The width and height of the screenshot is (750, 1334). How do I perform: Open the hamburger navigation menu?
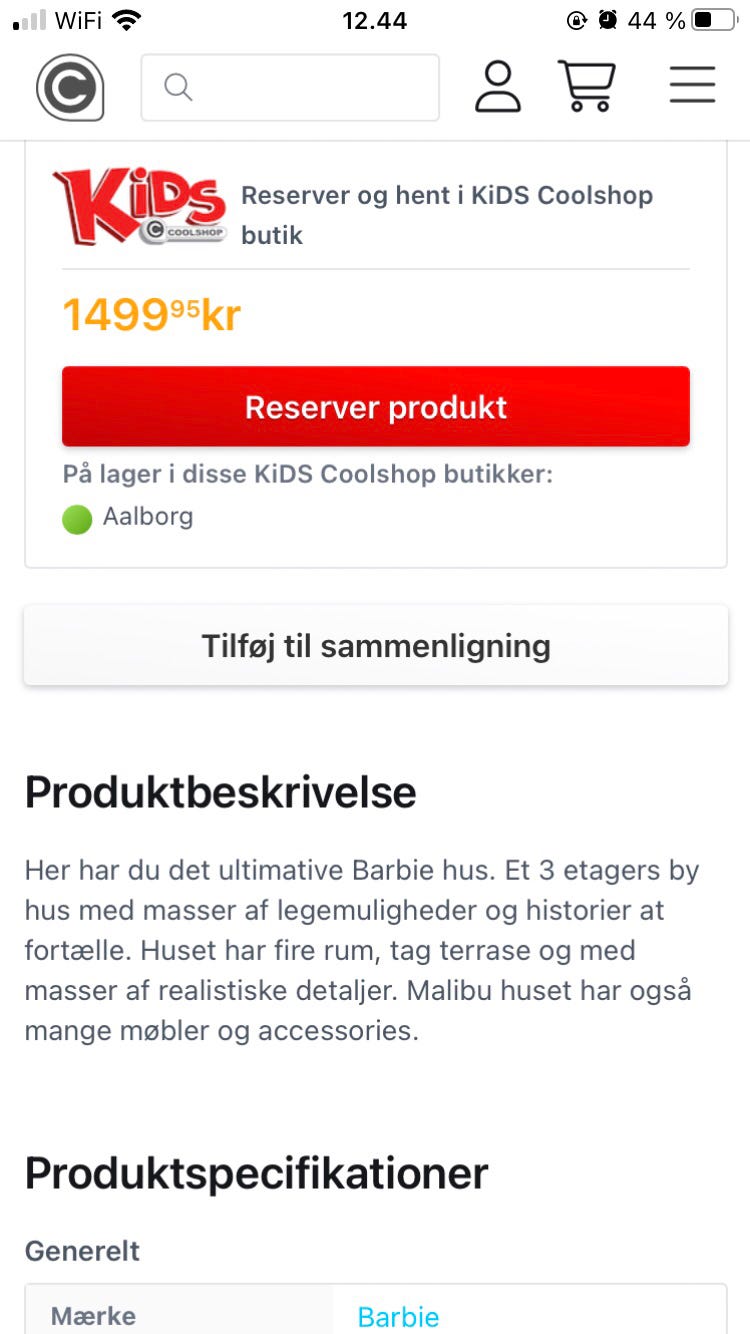click(x=691, y=86)
